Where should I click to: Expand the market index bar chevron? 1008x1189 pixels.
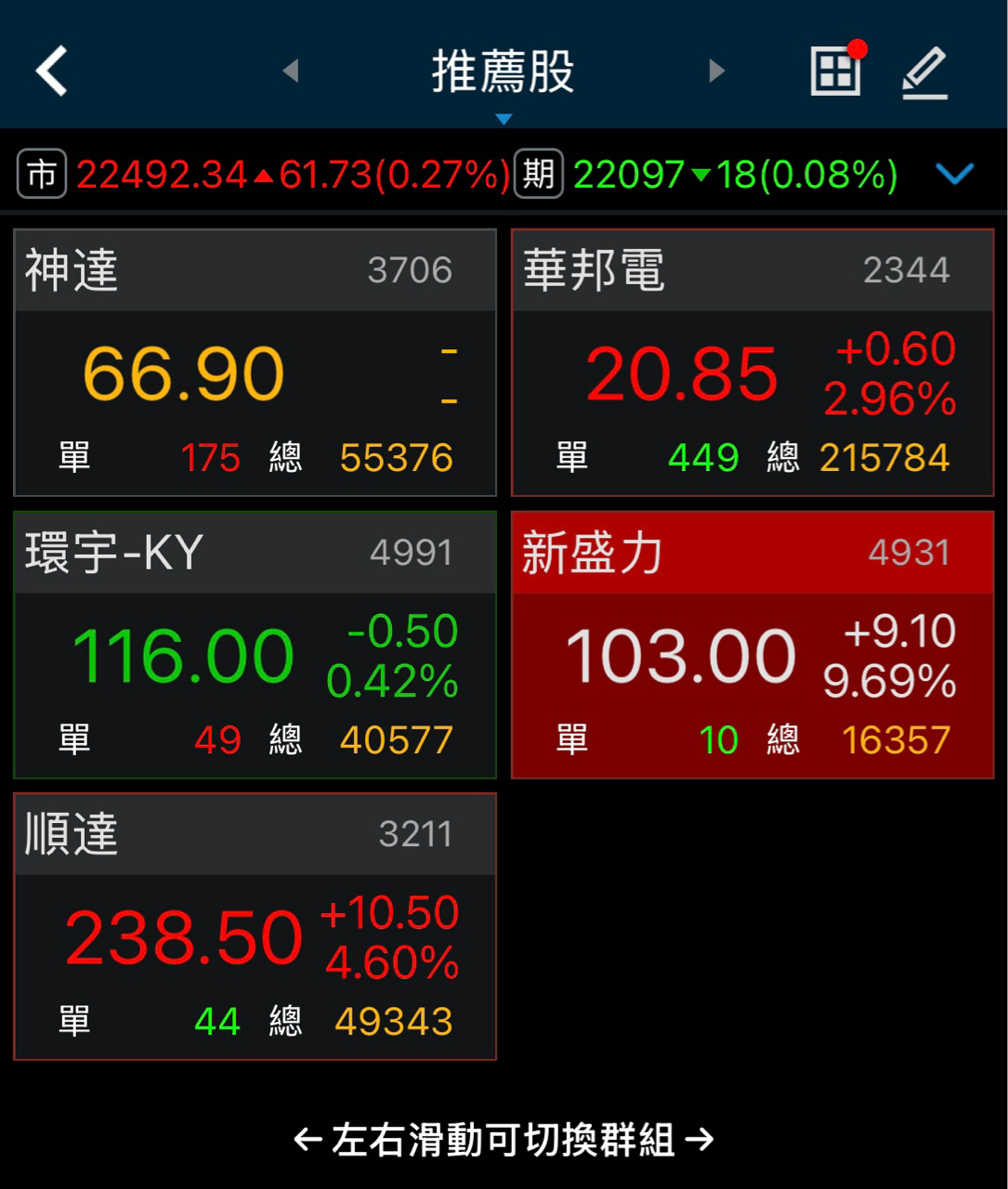[954, 174]
